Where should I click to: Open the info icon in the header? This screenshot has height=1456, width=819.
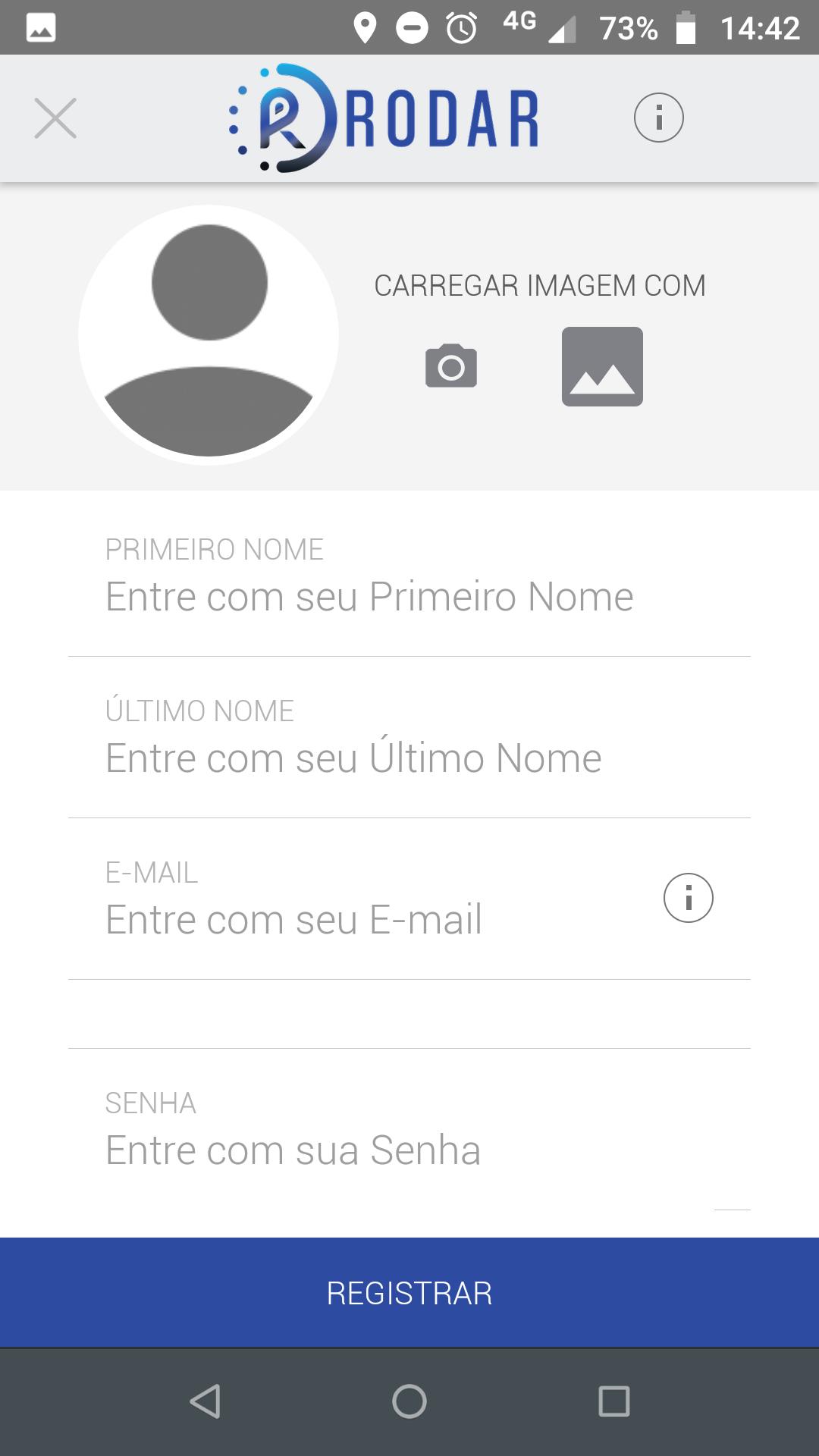point(658,118)
